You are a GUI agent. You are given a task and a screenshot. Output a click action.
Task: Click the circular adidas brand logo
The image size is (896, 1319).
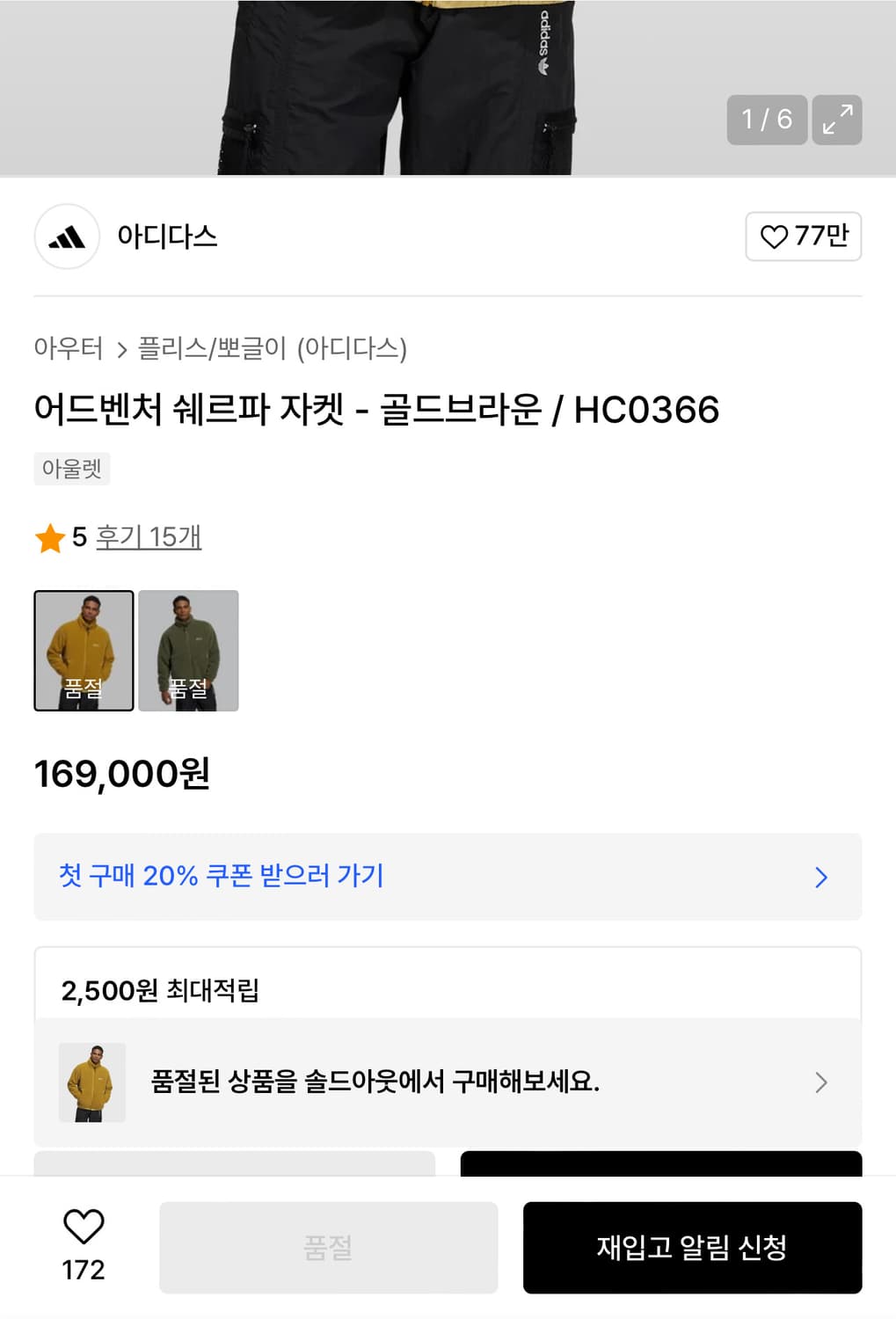[x=66, y=237]
